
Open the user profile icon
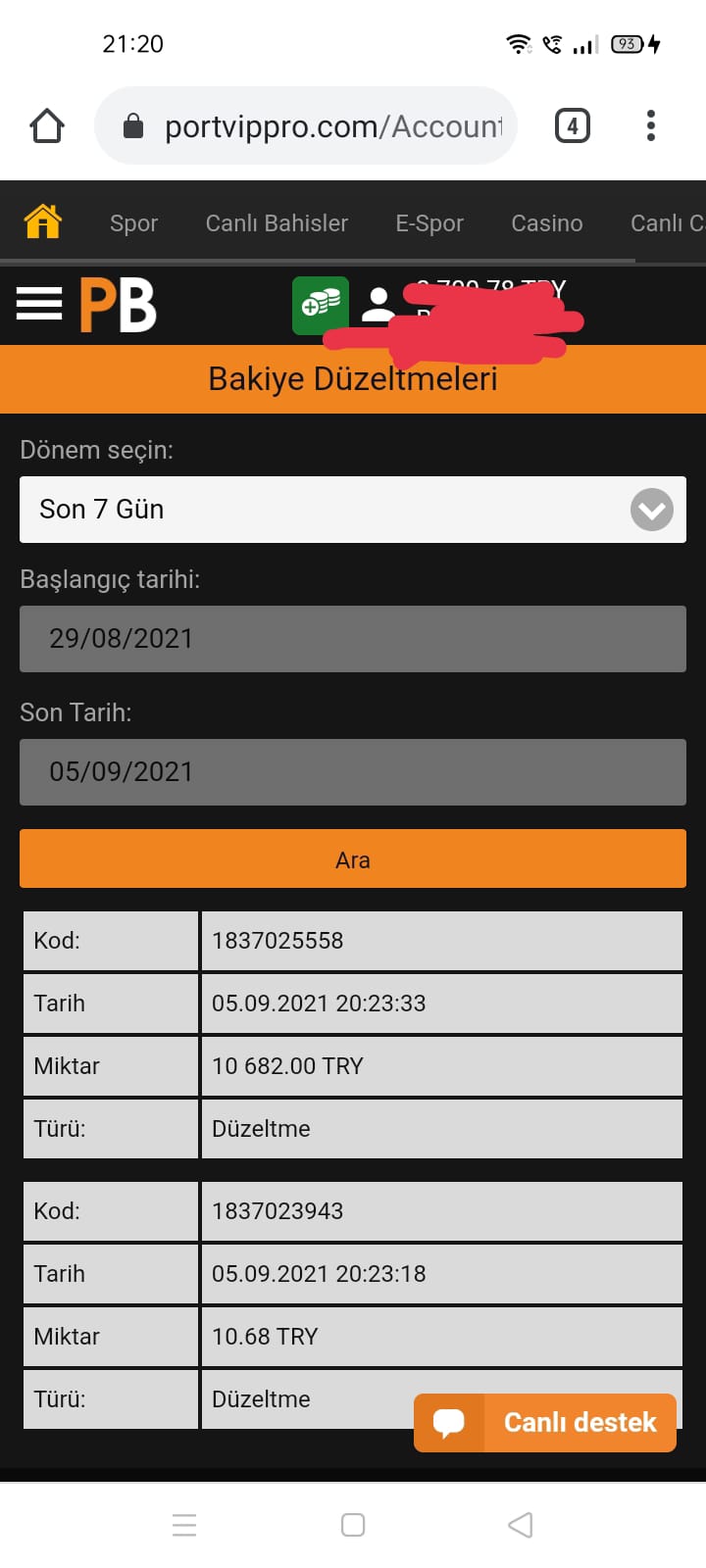378,305
